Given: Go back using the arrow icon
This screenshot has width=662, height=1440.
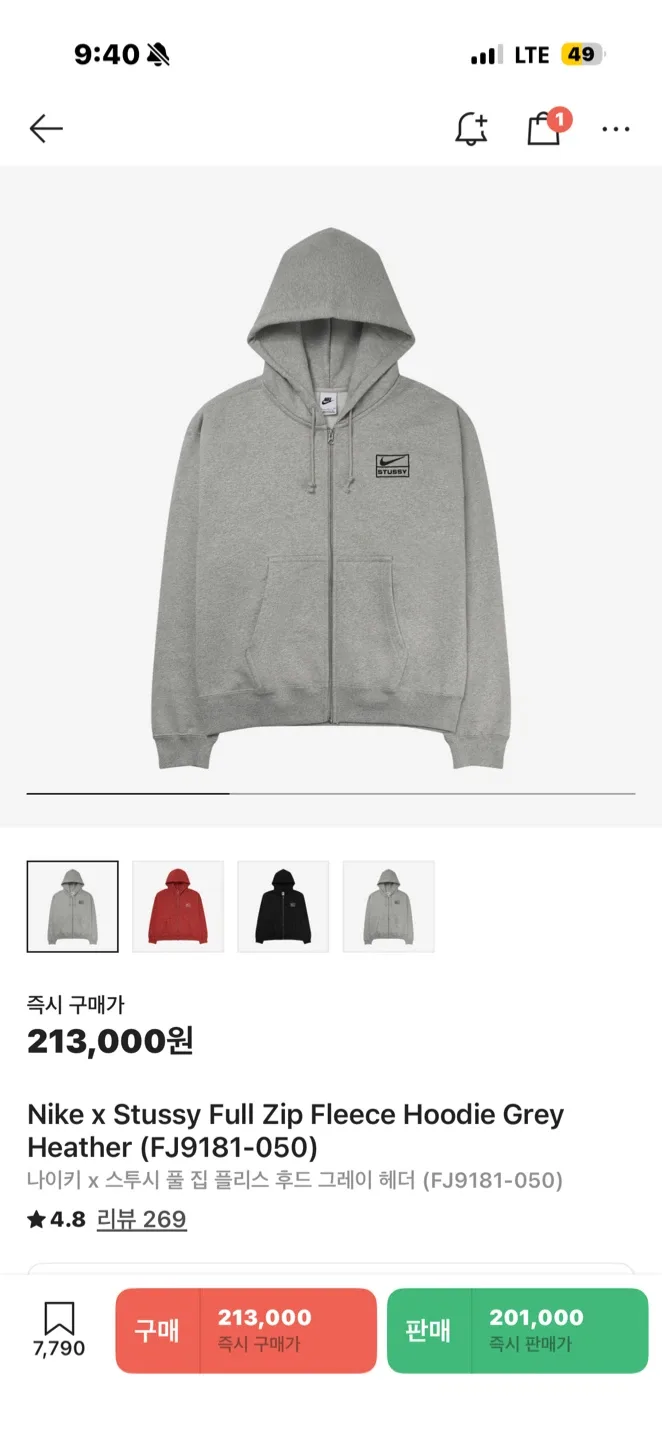Looking at the screenshot, I should pyautogui.click(x=46, y=128).
